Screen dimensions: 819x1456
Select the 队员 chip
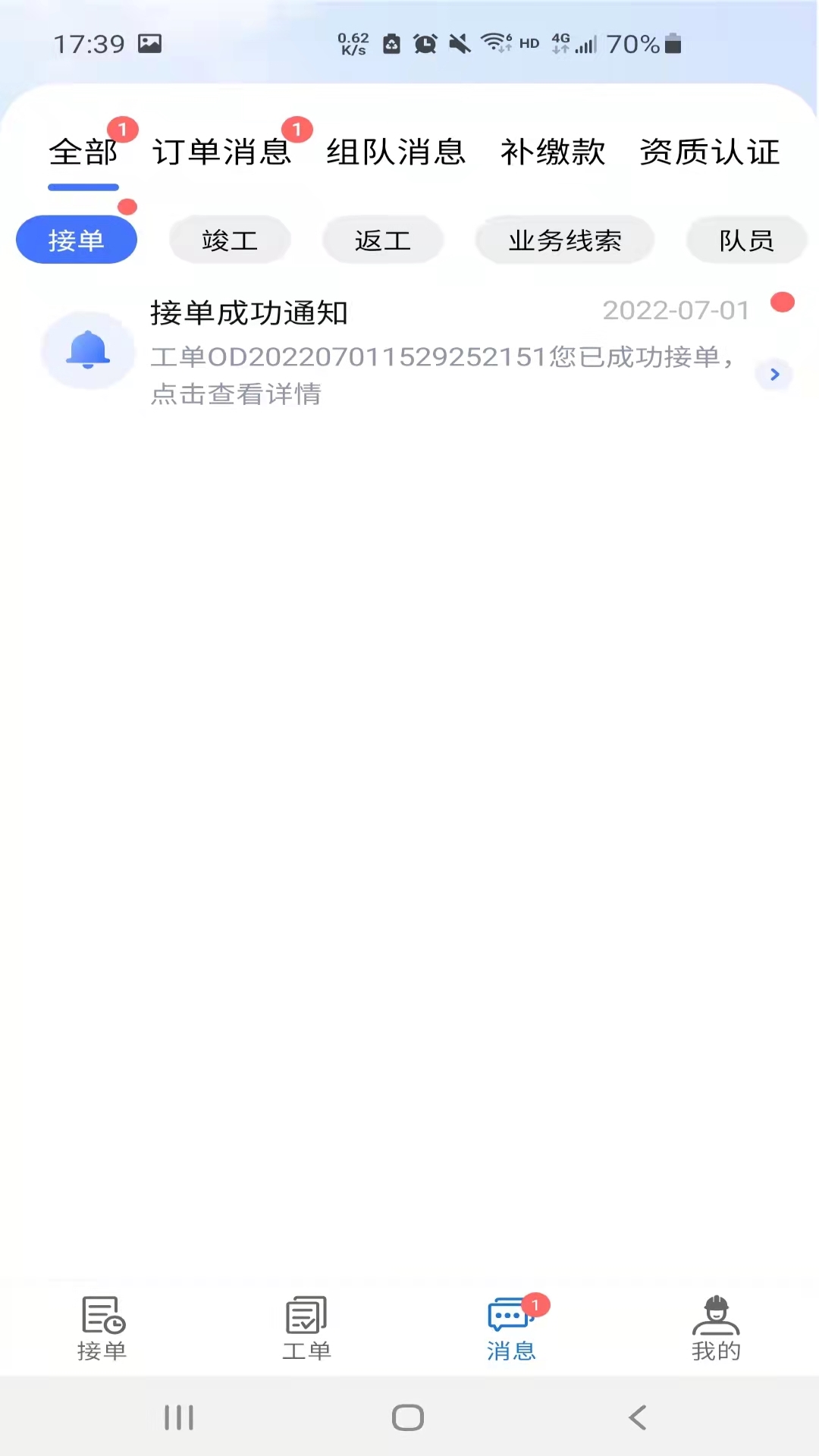(747, 240)
